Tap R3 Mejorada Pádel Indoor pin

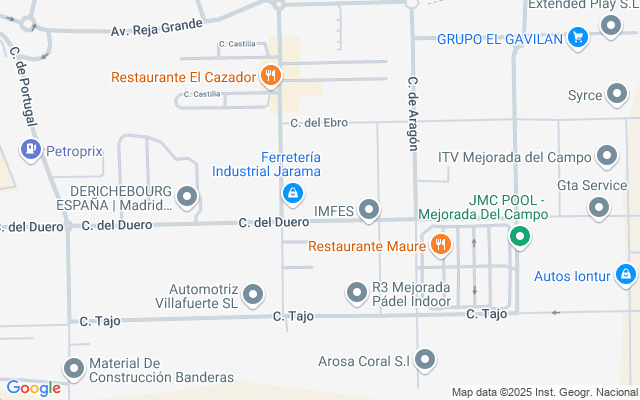point(357,293)
